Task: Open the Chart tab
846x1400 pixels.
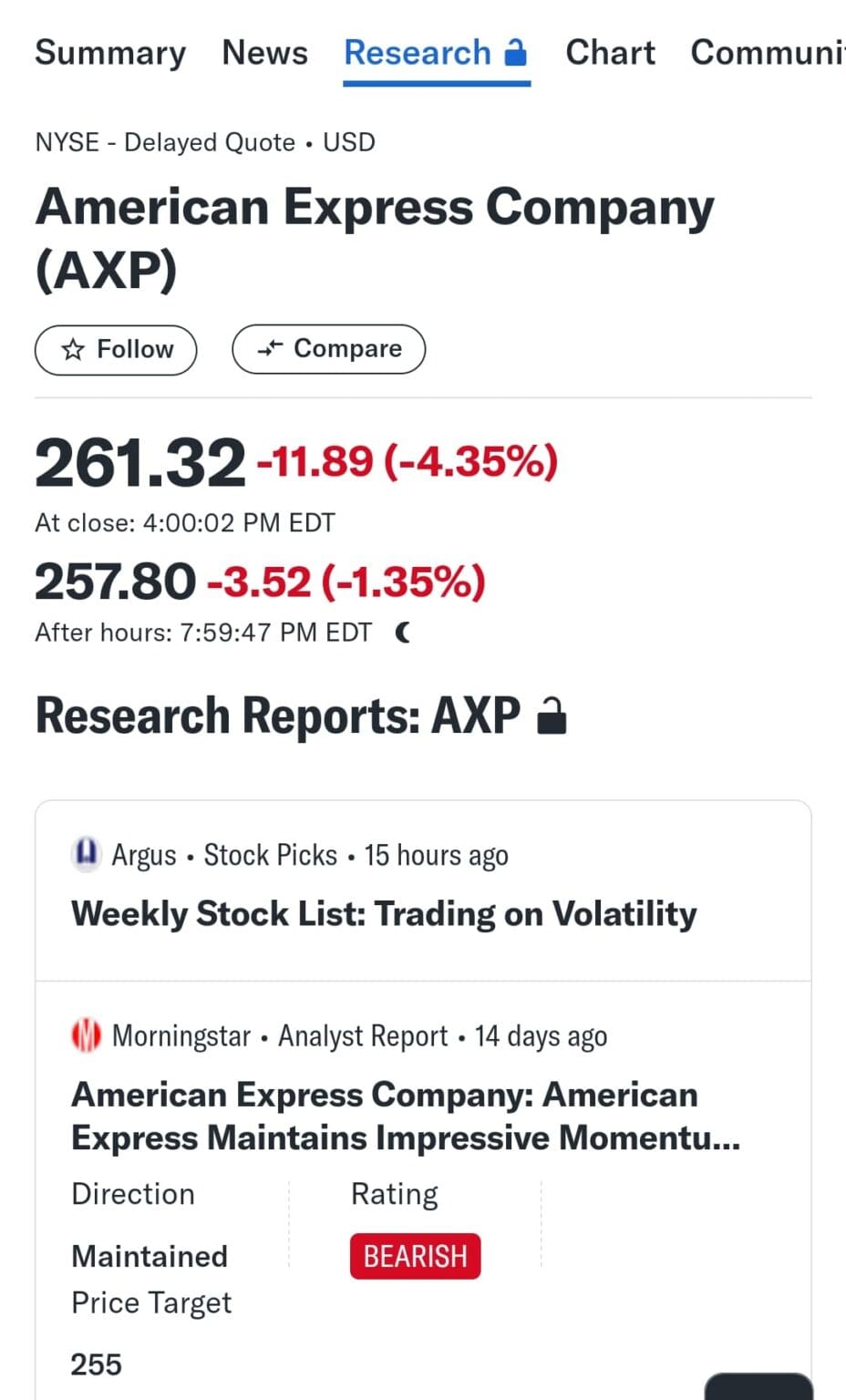Action: pyautogui.click(x=610, y=53)
